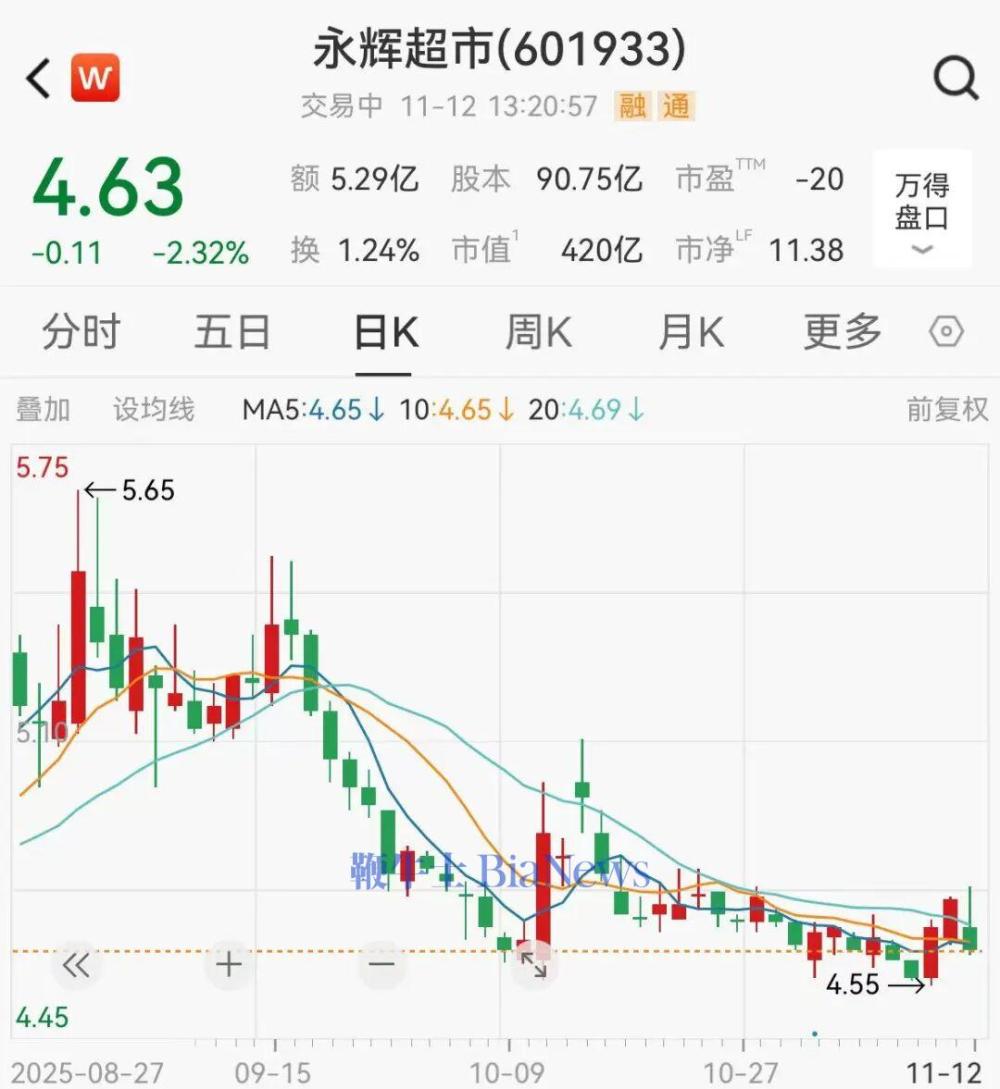Tap the zoom-in plus button on the chart

click(x=228, y=963)
